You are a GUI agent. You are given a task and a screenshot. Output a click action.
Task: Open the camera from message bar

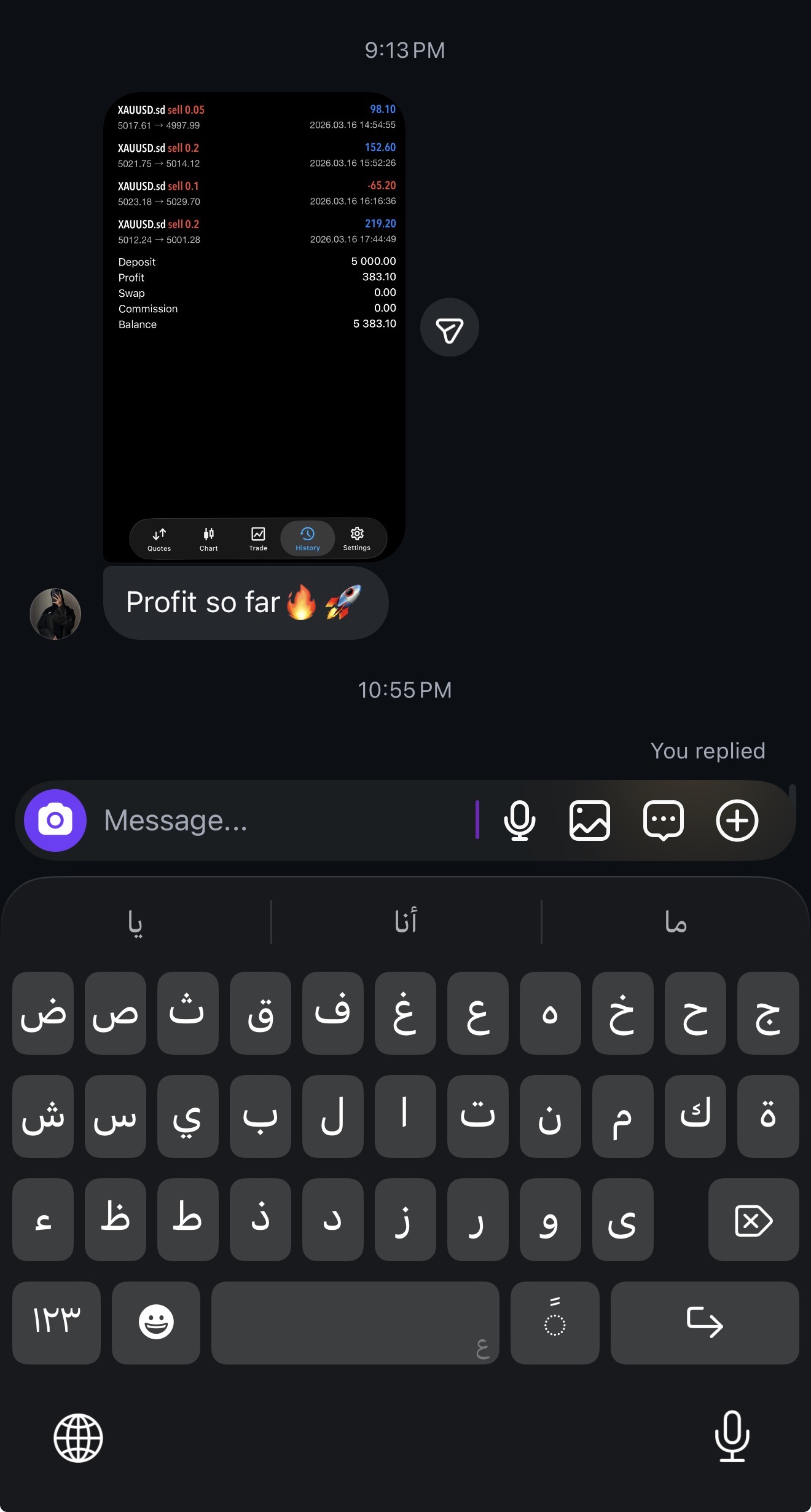coord(55,820)
